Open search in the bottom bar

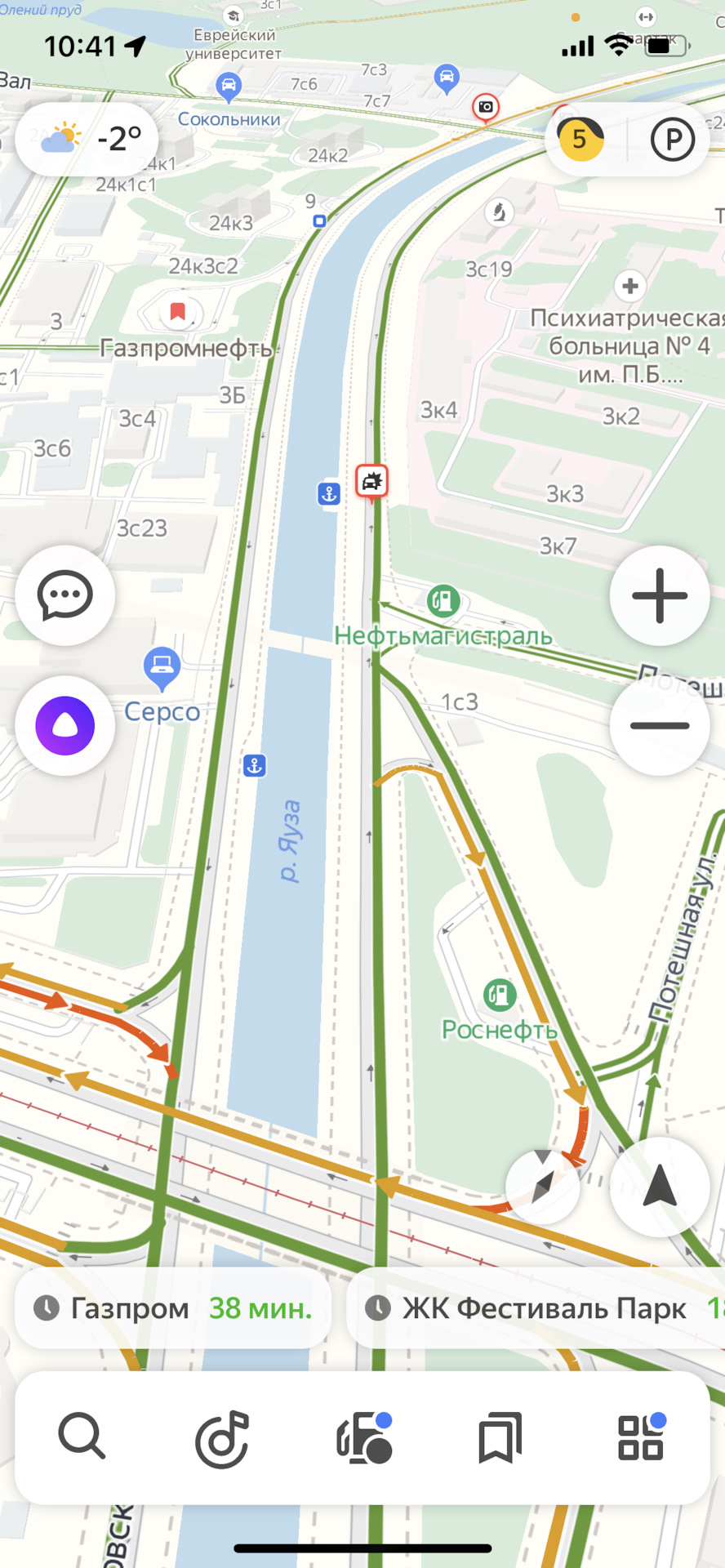(82, 1437)
